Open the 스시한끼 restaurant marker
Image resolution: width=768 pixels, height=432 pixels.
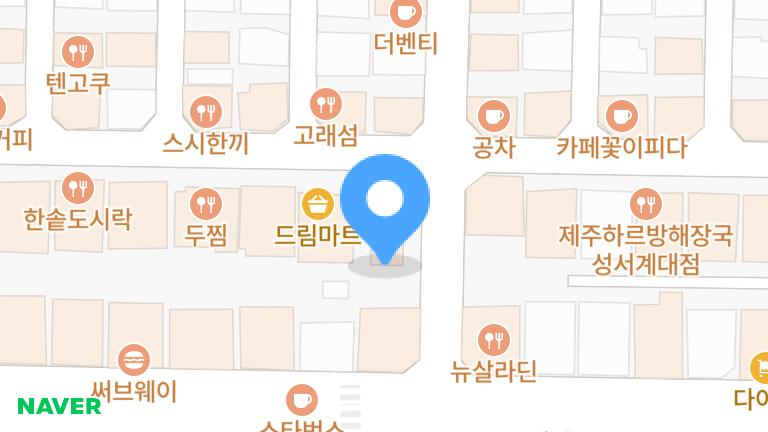(205, 111)
